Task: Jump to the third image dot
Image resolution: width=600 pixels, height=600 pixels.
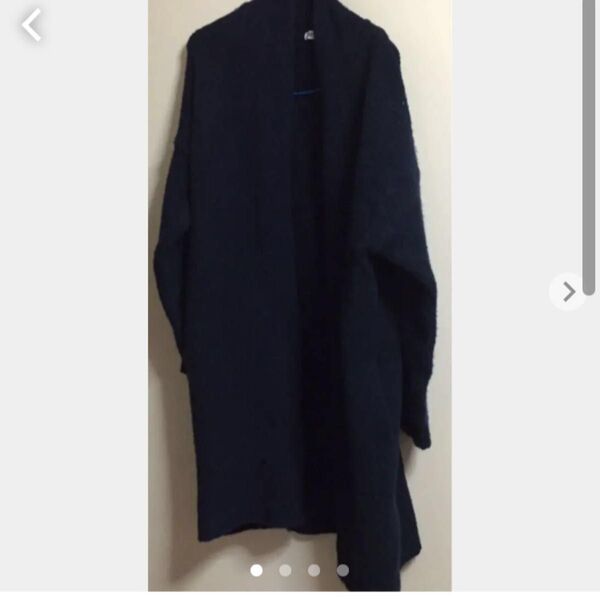Action: point(314,570)
